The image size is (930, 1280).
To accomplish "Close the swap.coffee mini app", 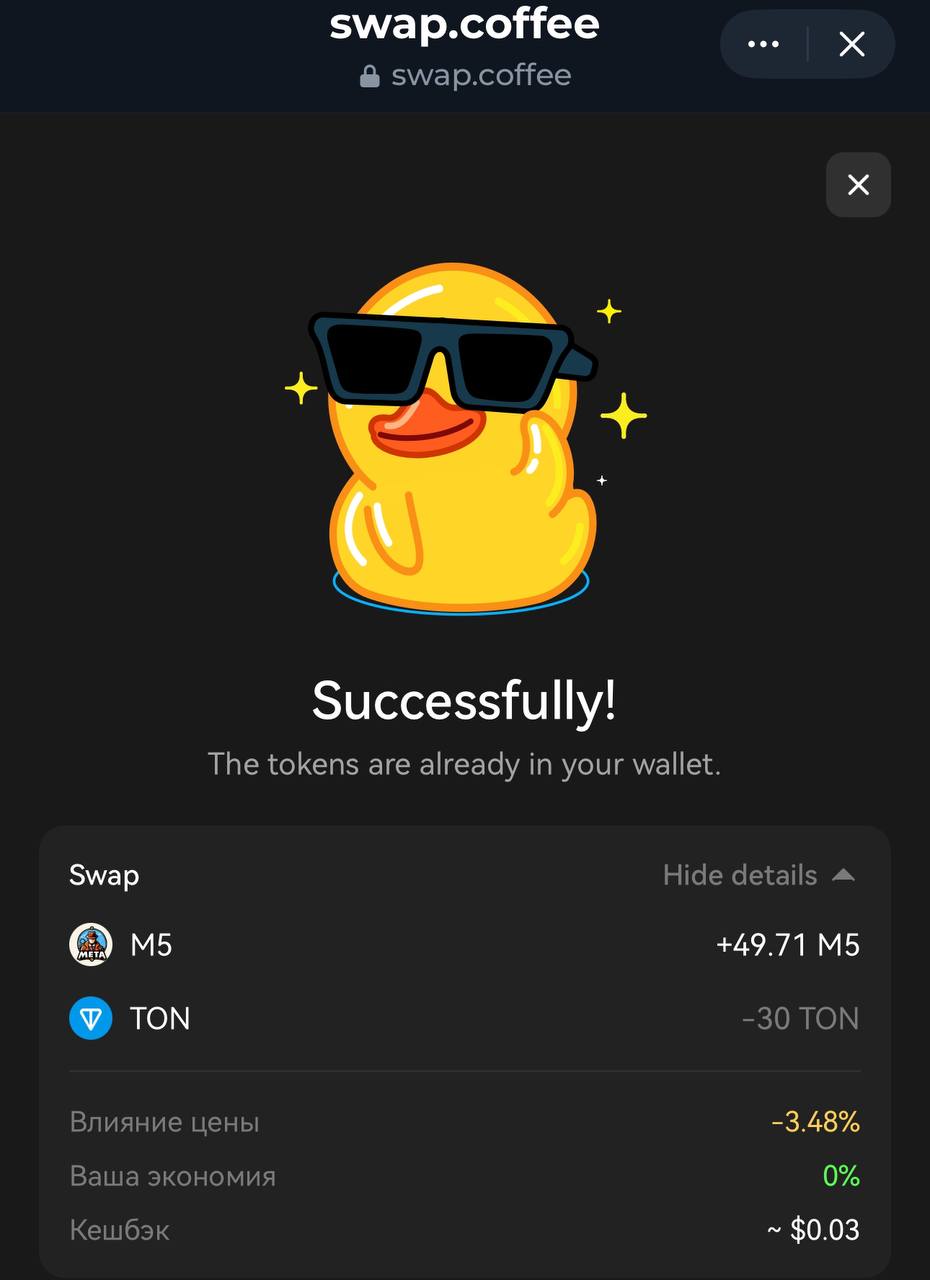I will click(x=851, y=44).
